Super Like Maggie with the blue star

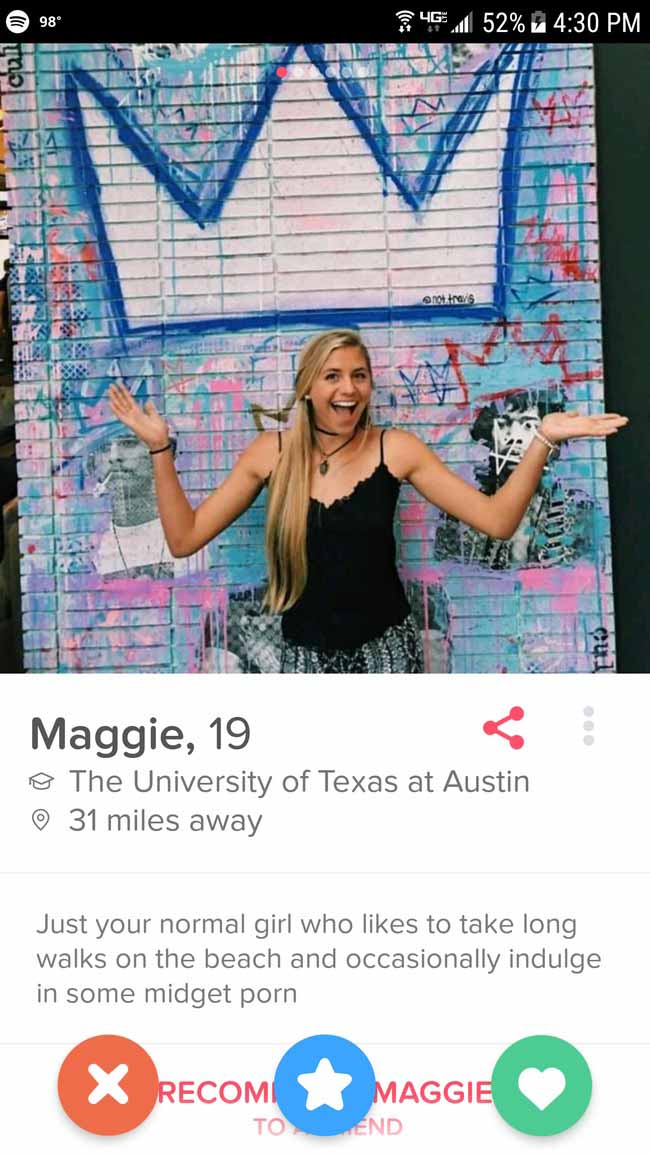[324, 1085]
